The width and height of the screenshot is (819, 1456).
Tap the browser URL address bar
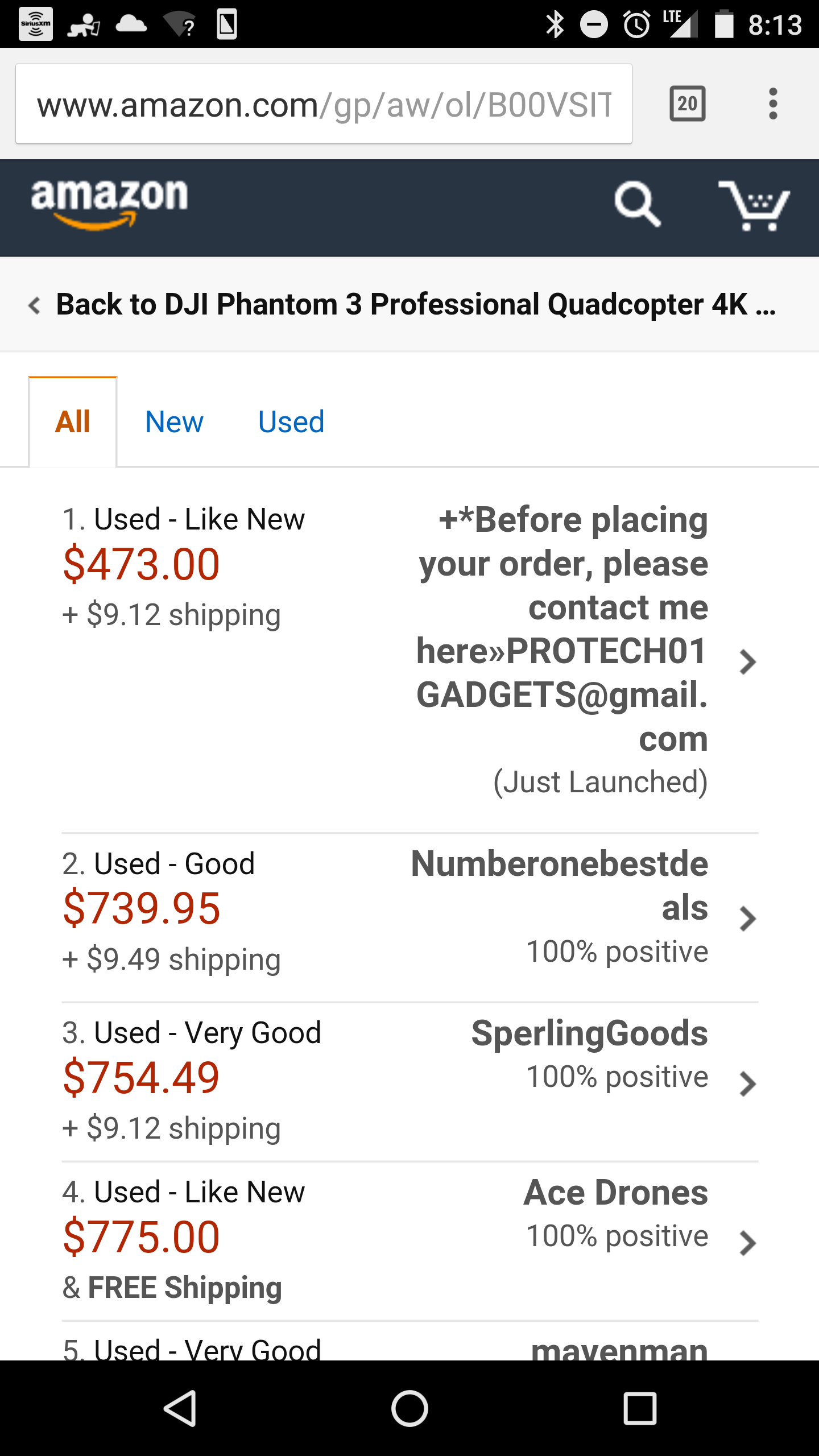[x=324, y=104]
